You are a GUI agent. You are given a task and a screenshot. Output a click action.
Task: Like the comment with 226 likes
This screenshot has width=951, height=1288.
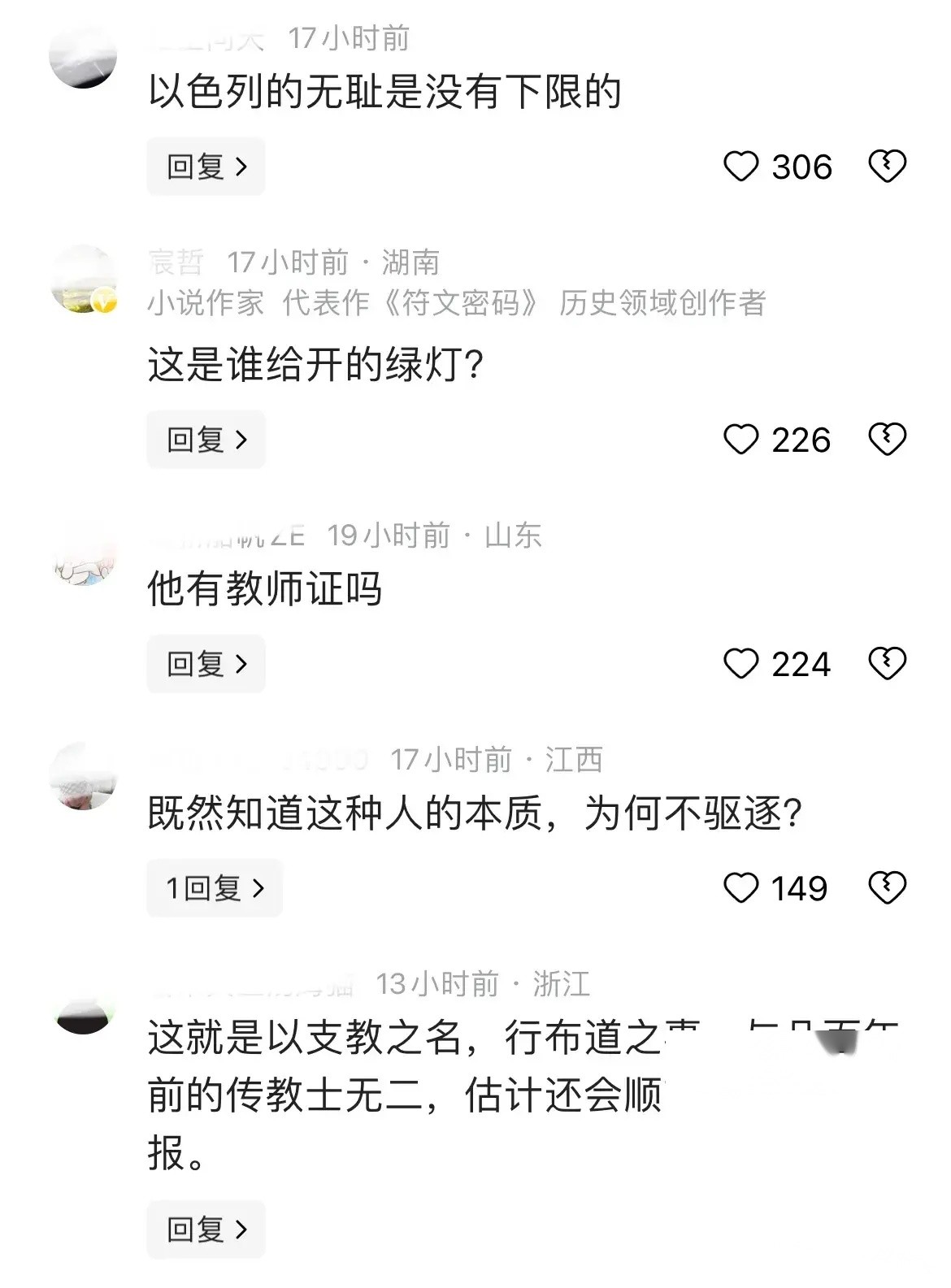click(740, 440)
